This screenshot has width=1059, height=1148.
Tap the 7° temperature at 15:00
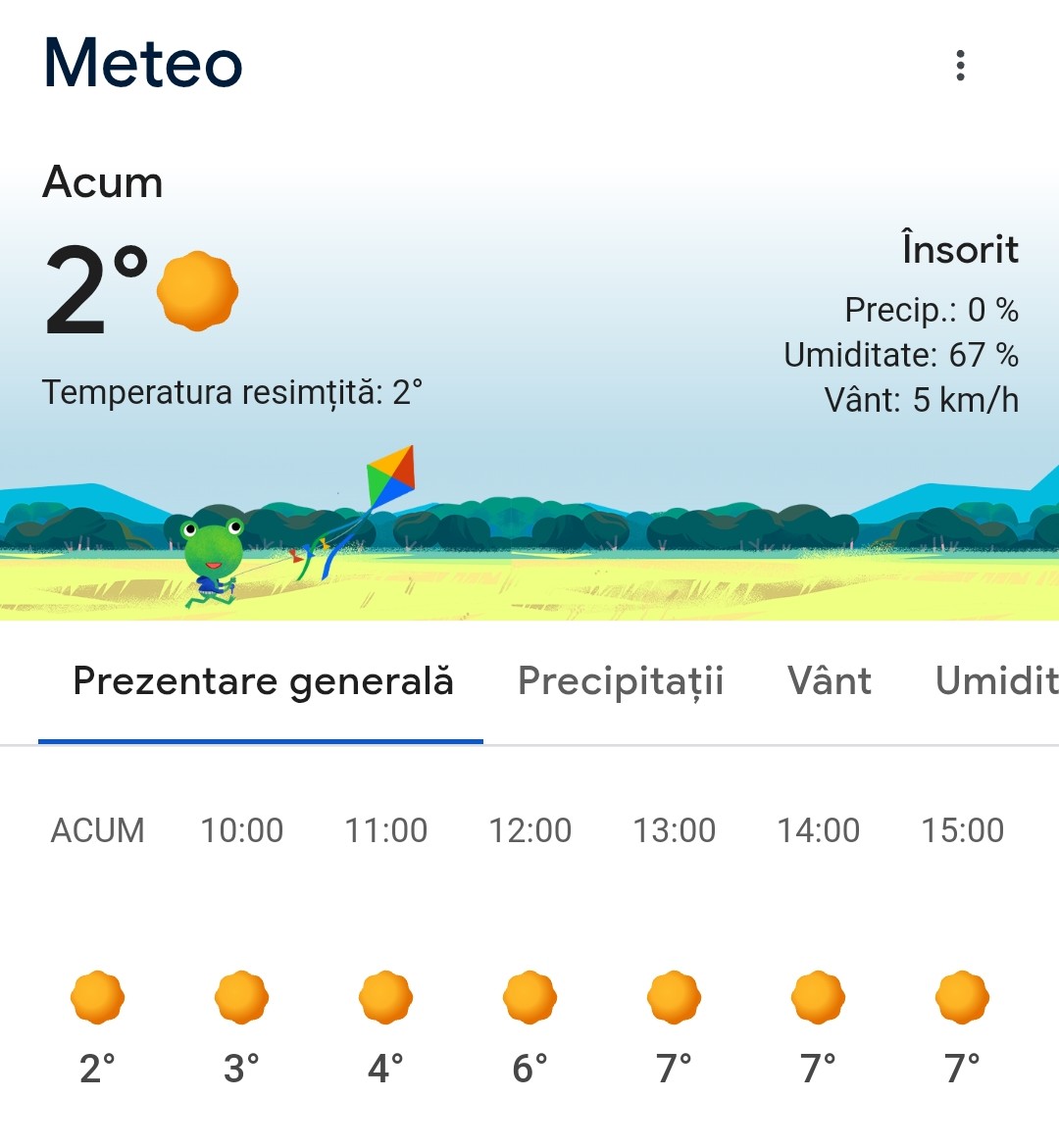click(962, 1065)
